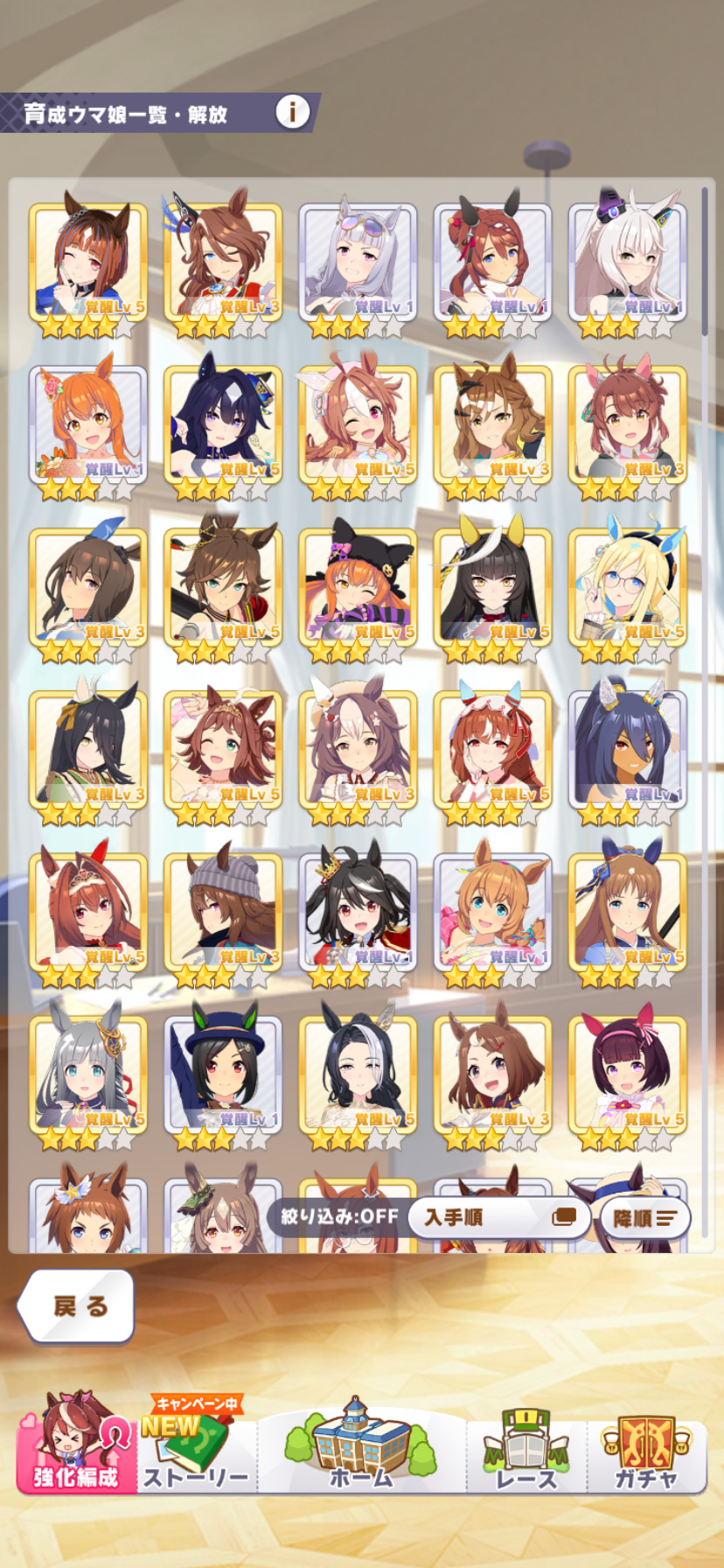Select the girl wearing the gray knit beanie

(x=223, y=913)
